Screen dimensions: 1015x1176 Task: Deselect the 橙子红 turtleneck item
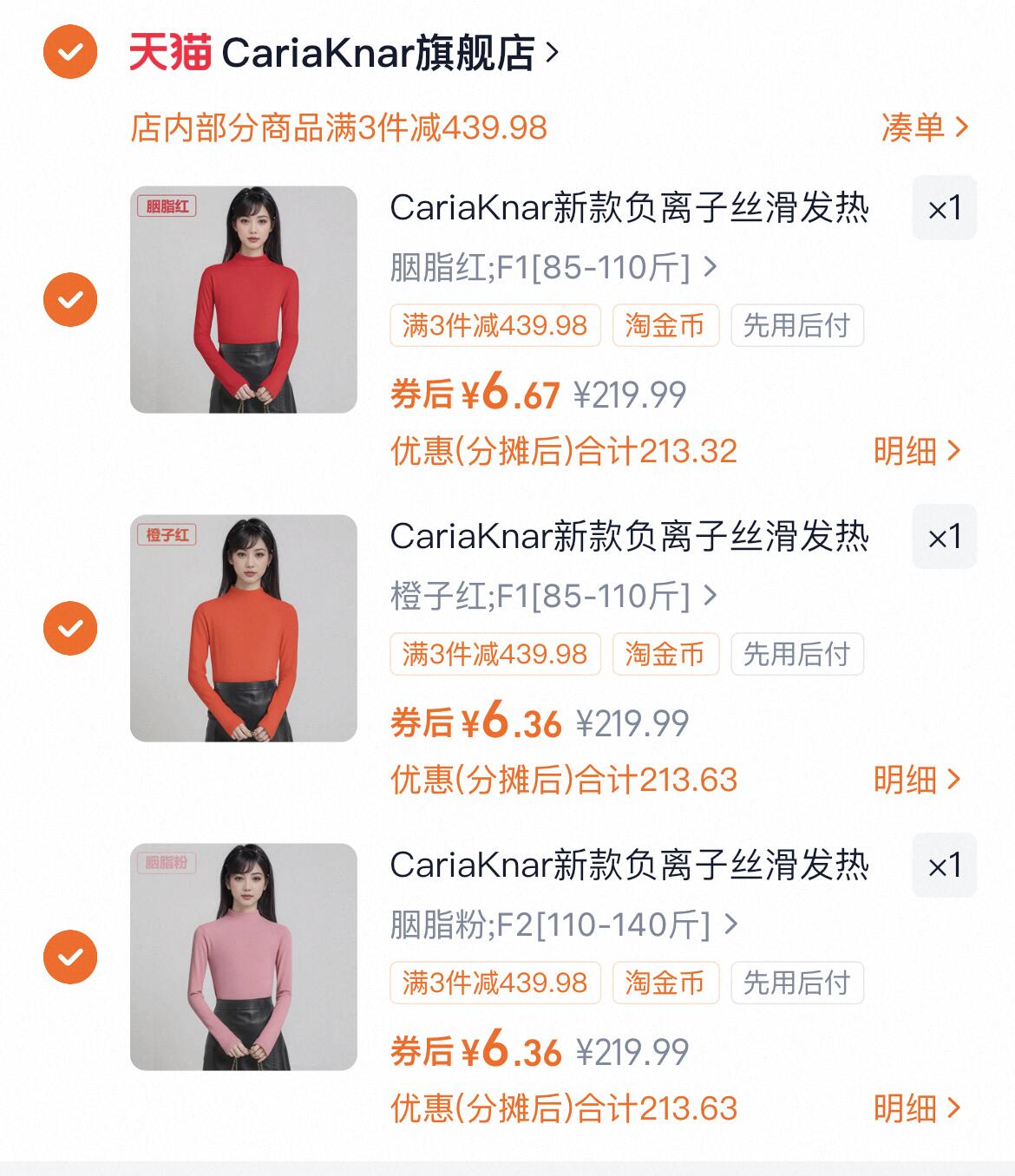(69, 626)
